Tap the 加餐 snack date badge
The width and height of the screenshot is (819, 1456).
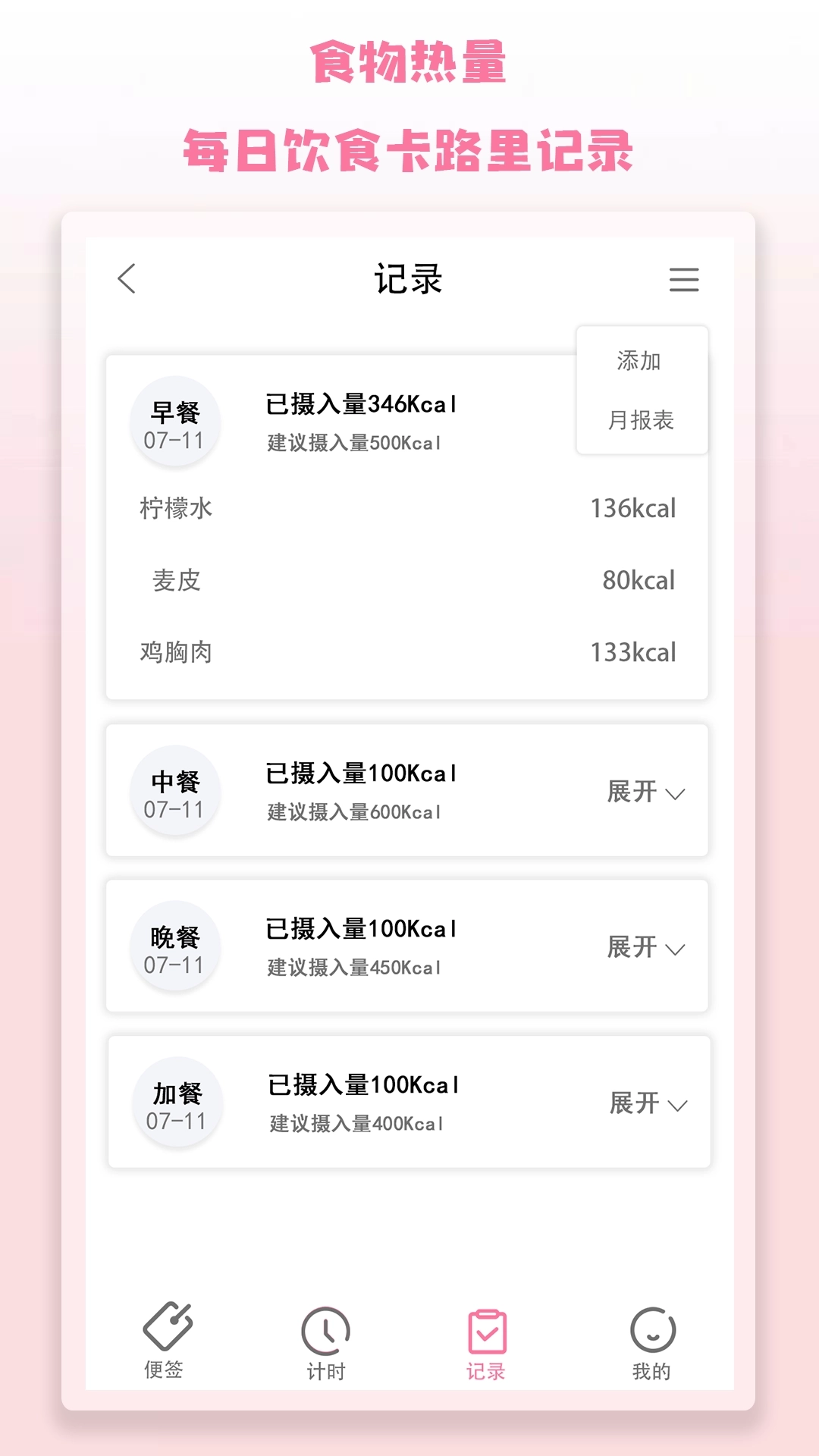tap(177, 1103)
